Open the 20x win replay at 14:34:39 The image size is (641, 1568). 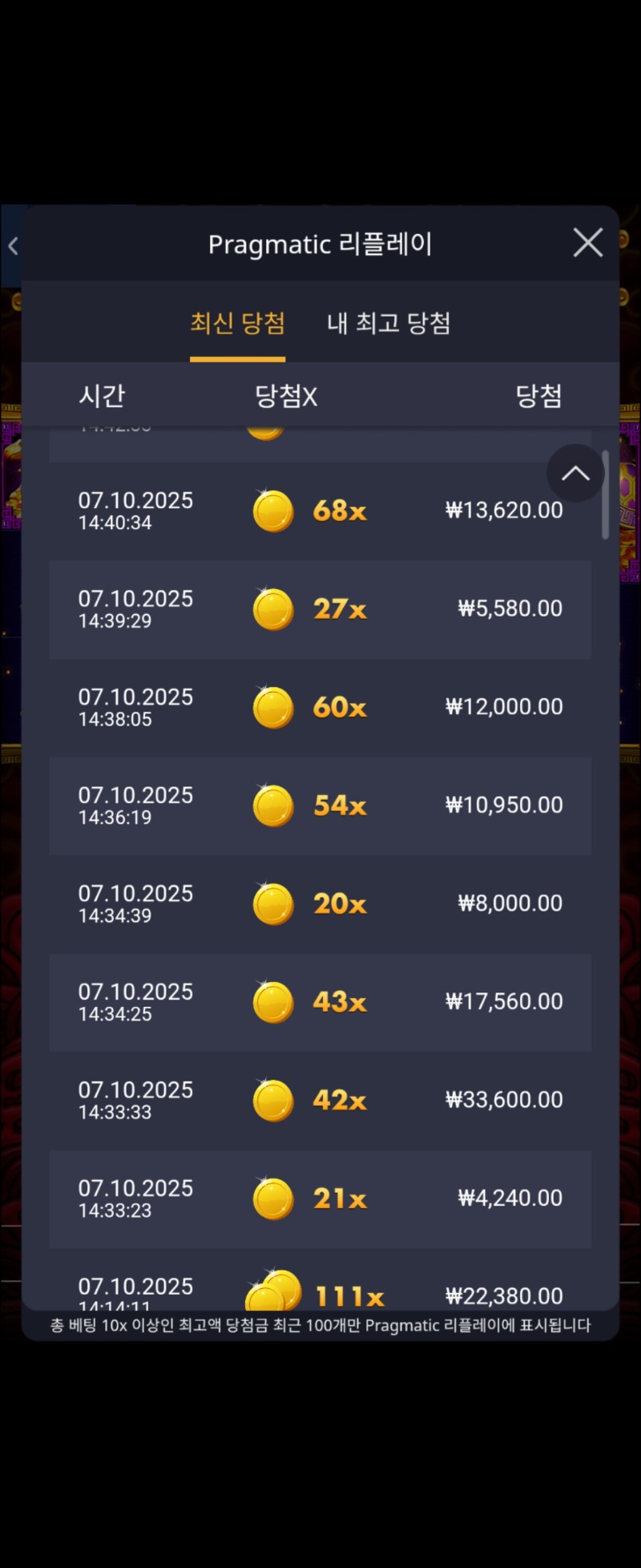coord(320,904)
